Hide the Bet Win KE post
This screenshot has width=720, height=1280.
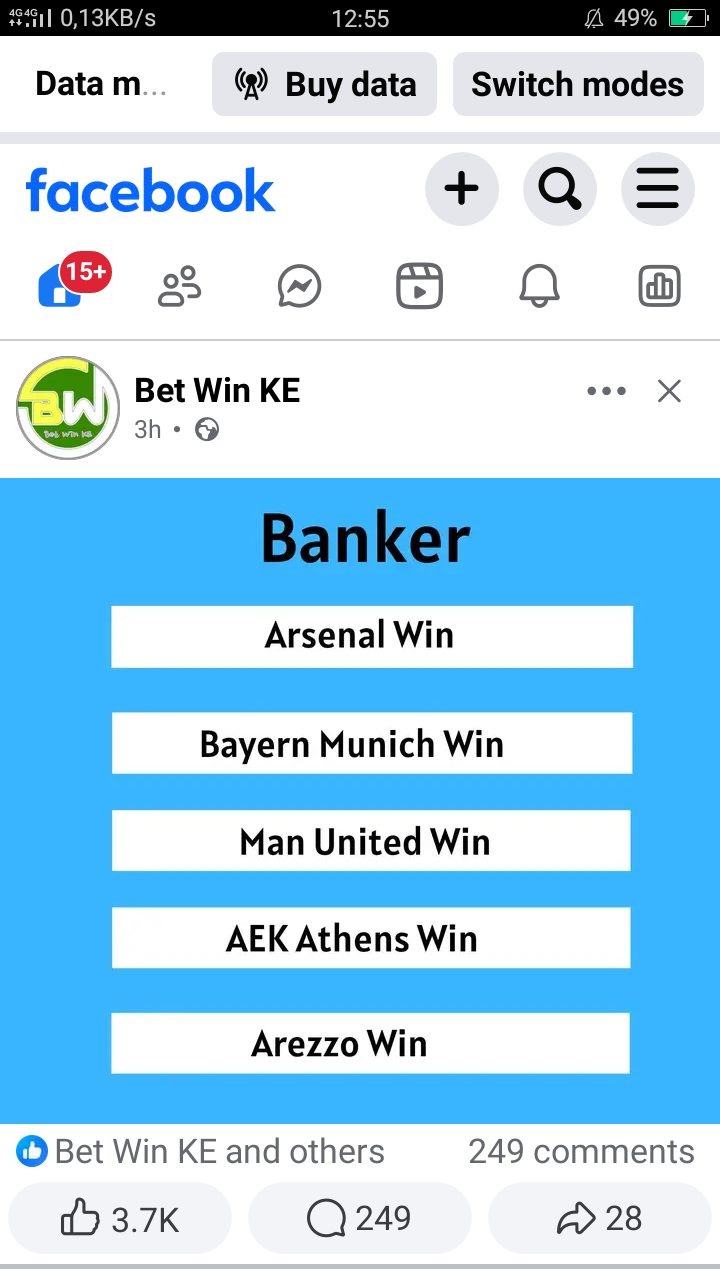coord(669,391)
